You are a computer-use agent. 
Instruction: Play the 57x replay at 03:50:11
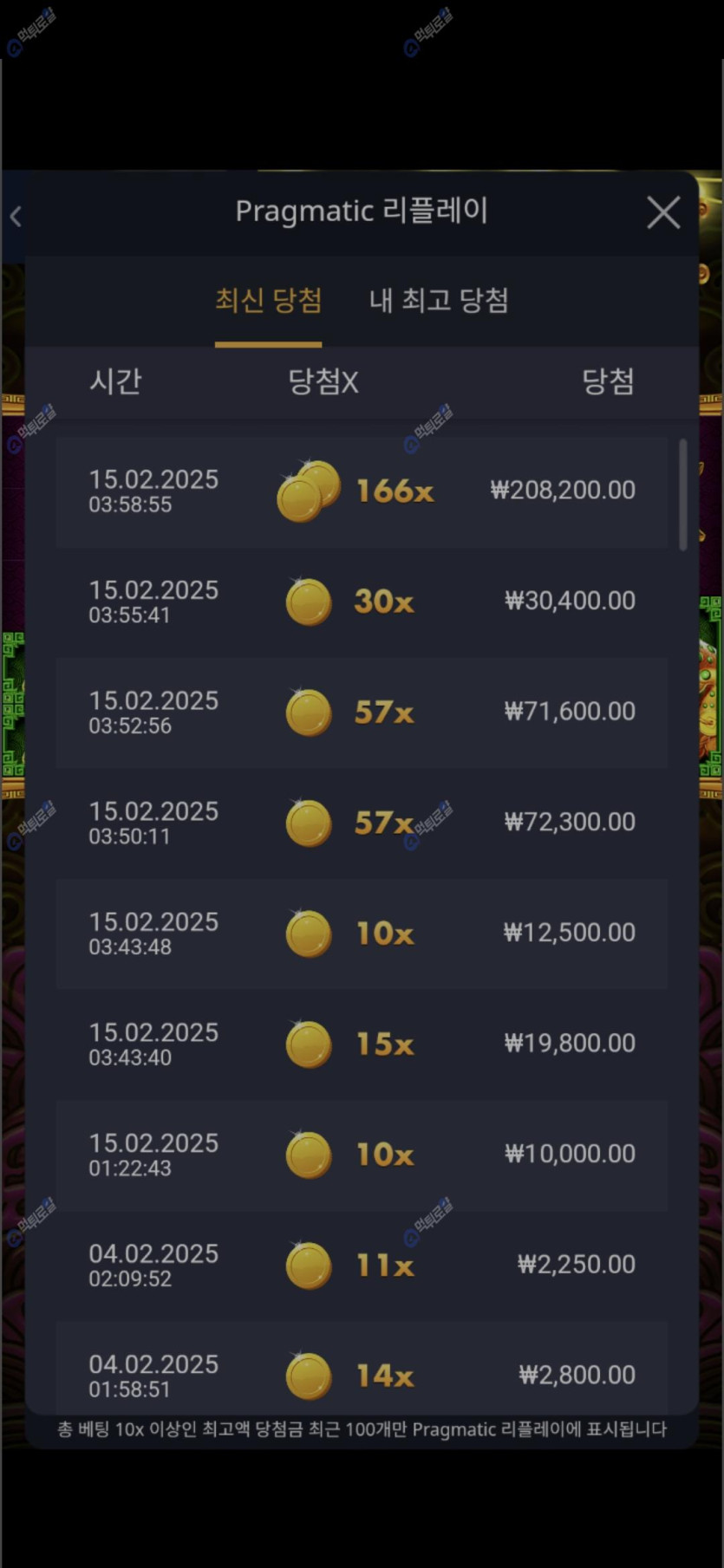coord(362,823)
